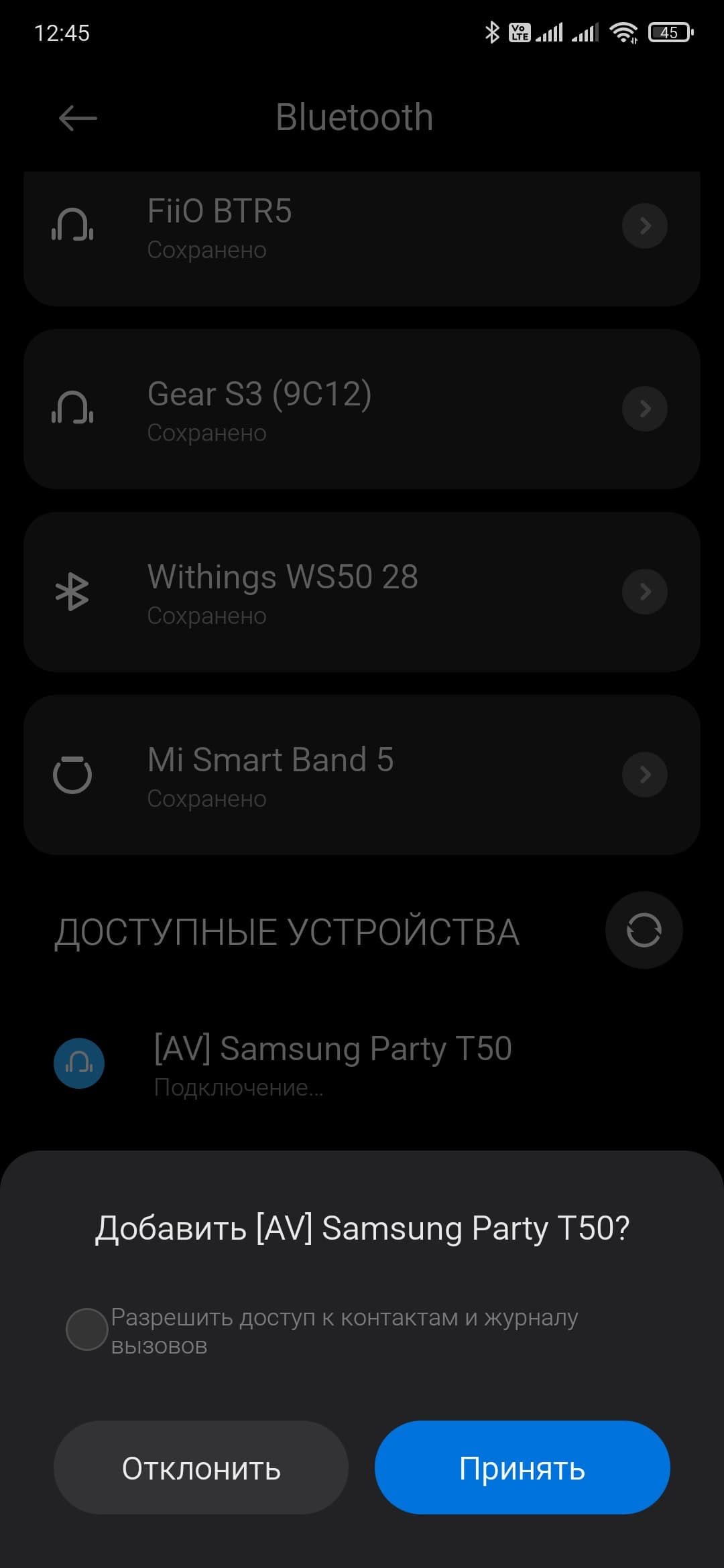Select [AV] Samsung Party T50 in available devices
The width and height of the screenshot is (724, 1568).
(333, 1063)
